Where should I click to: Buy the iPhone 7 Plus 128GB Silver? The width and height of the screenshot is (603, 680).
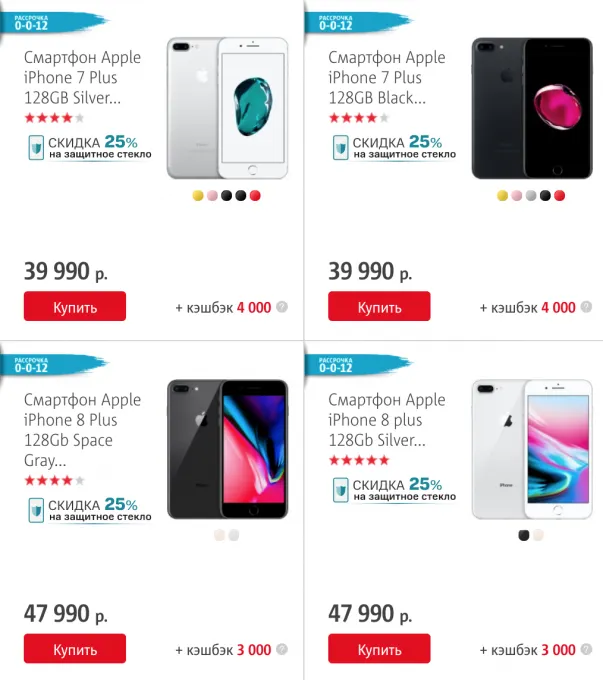tap(74, 306)
